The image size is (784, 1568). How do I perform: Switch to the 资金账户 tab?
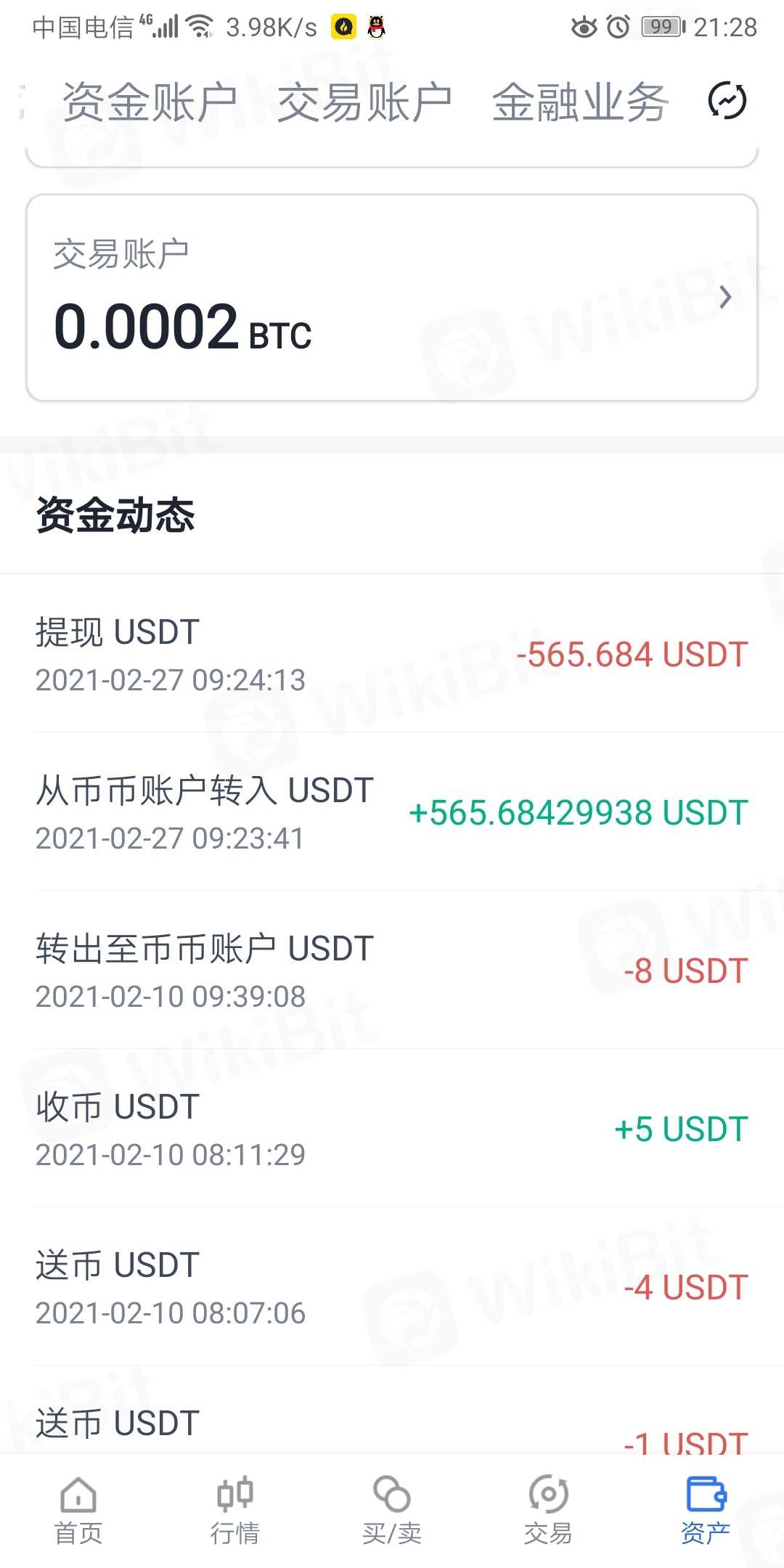150,102
